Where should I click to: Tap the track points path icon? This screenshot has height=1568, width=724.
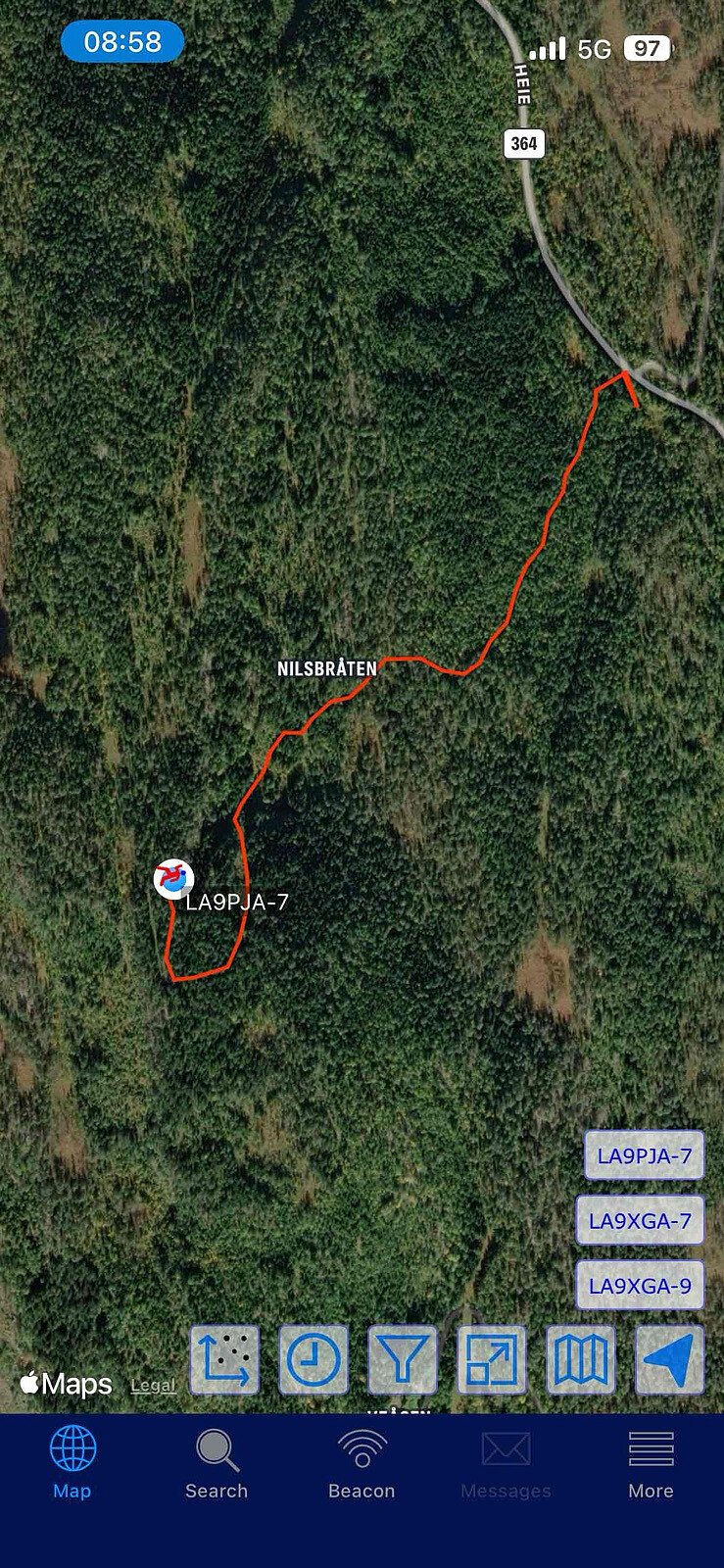[224, 1360]
